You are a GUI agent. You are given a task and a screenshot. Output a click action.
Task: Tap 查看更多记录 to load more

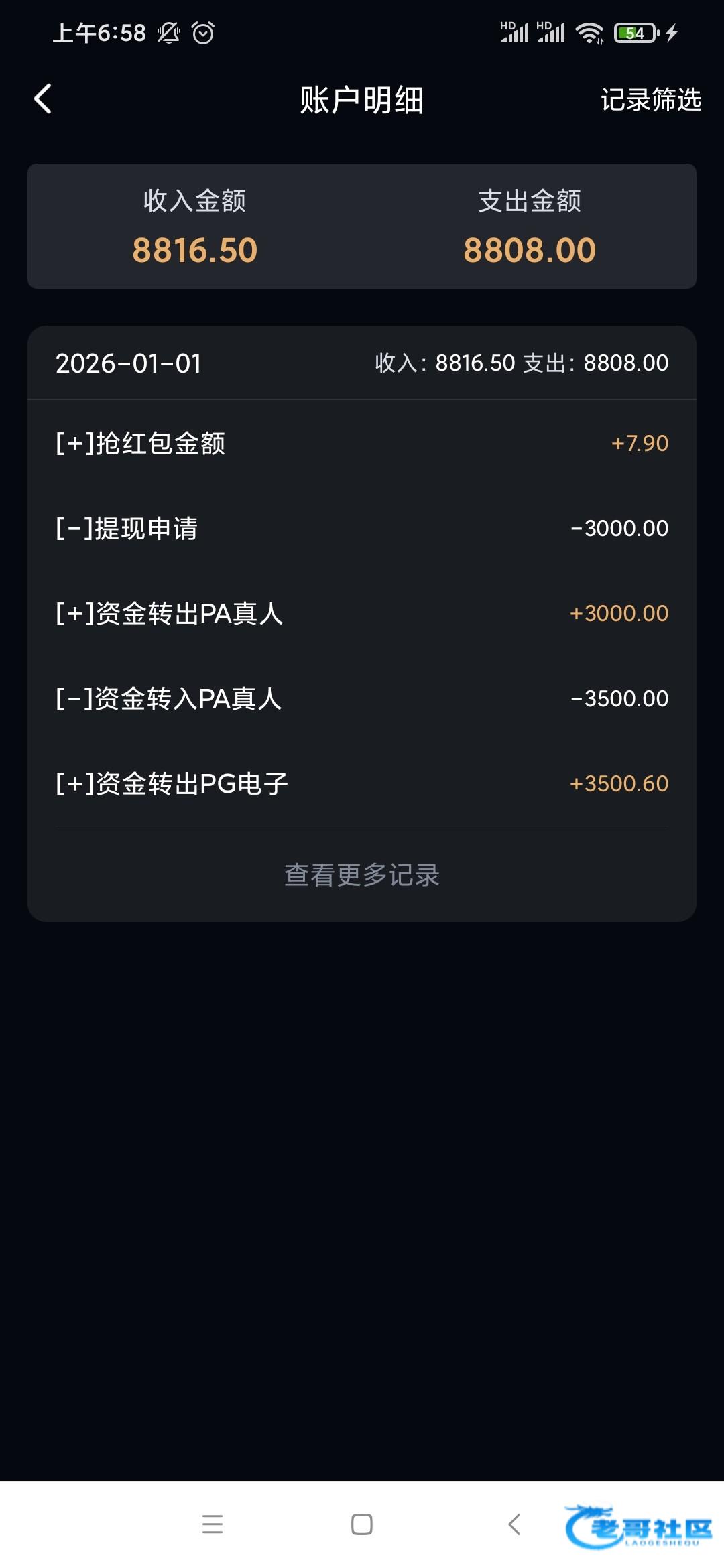(361, 874)
